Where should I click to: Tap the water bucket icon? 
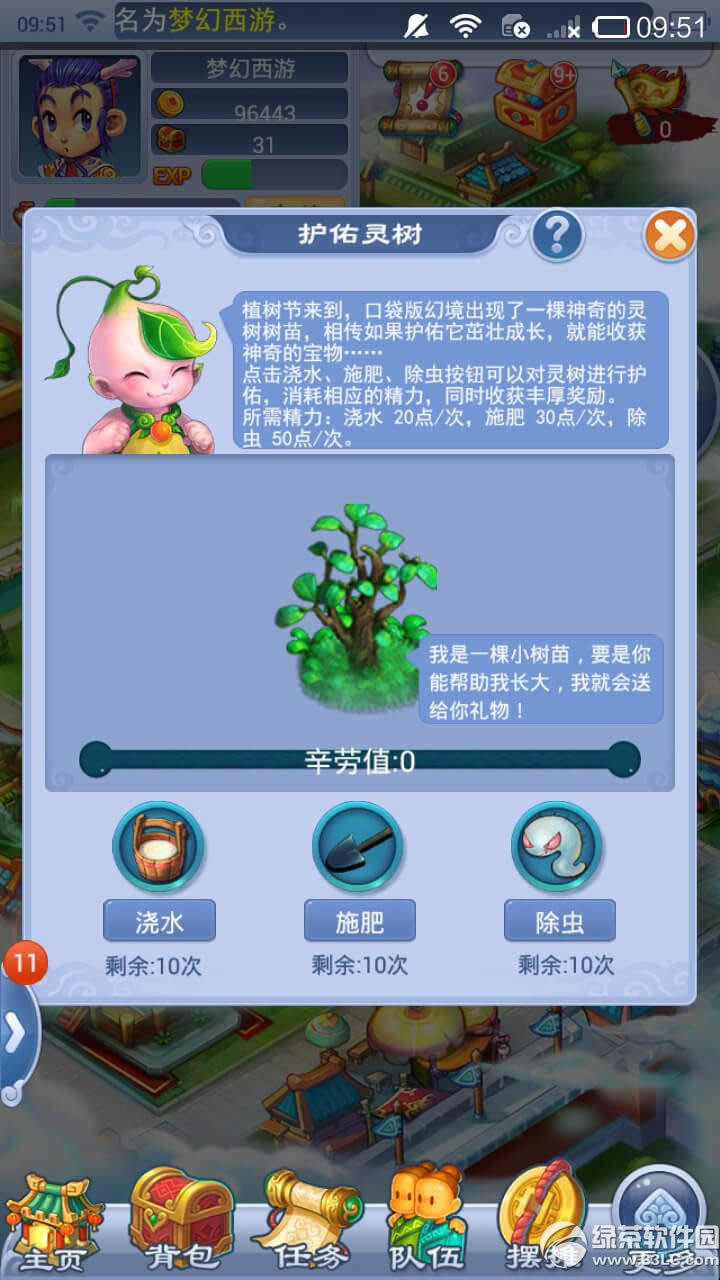pos(158,847)
